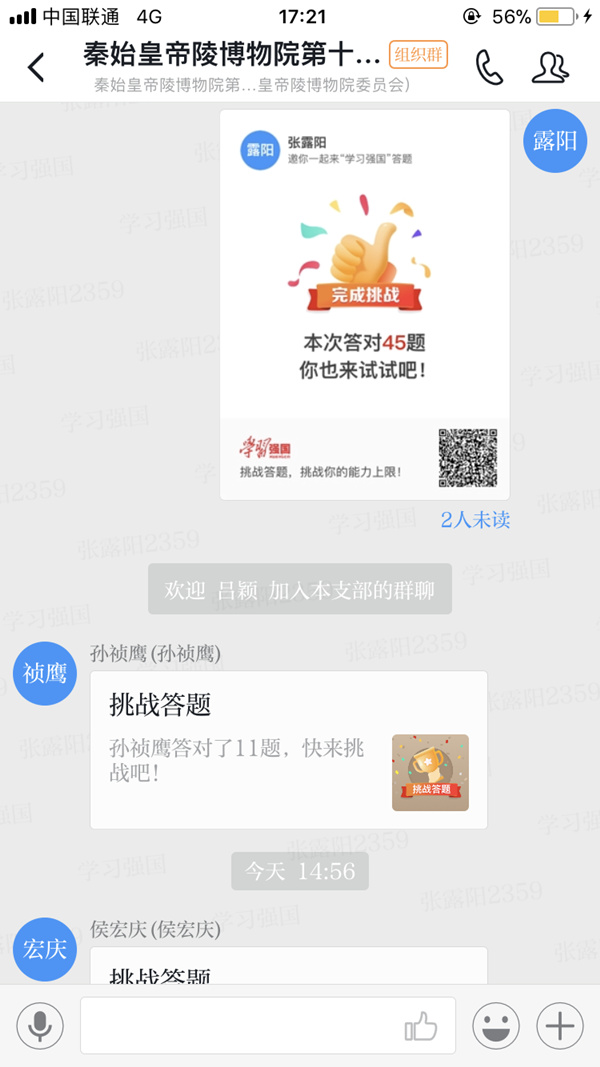
Task: Tap 露阳 avatar to view profile
Action: (555, 141)
